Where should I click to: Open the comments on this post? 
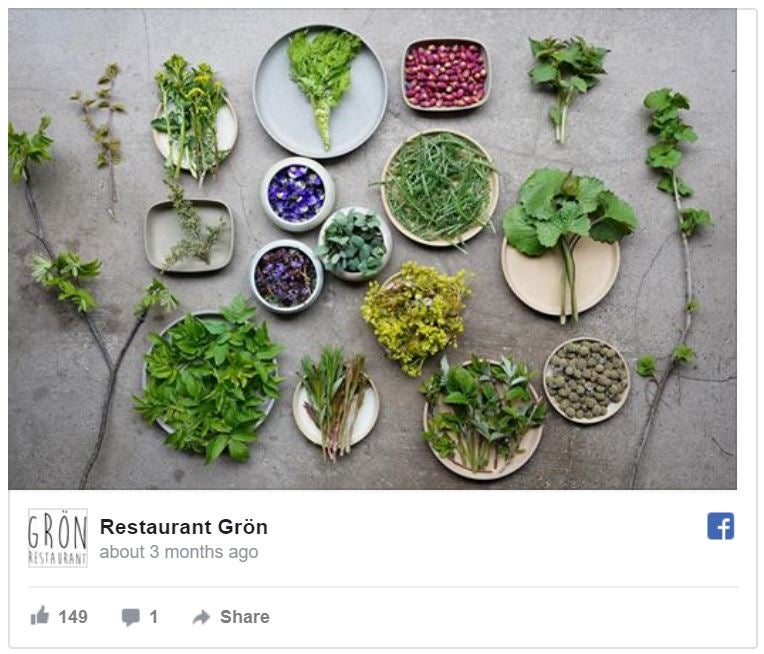(x=140, y=617)
